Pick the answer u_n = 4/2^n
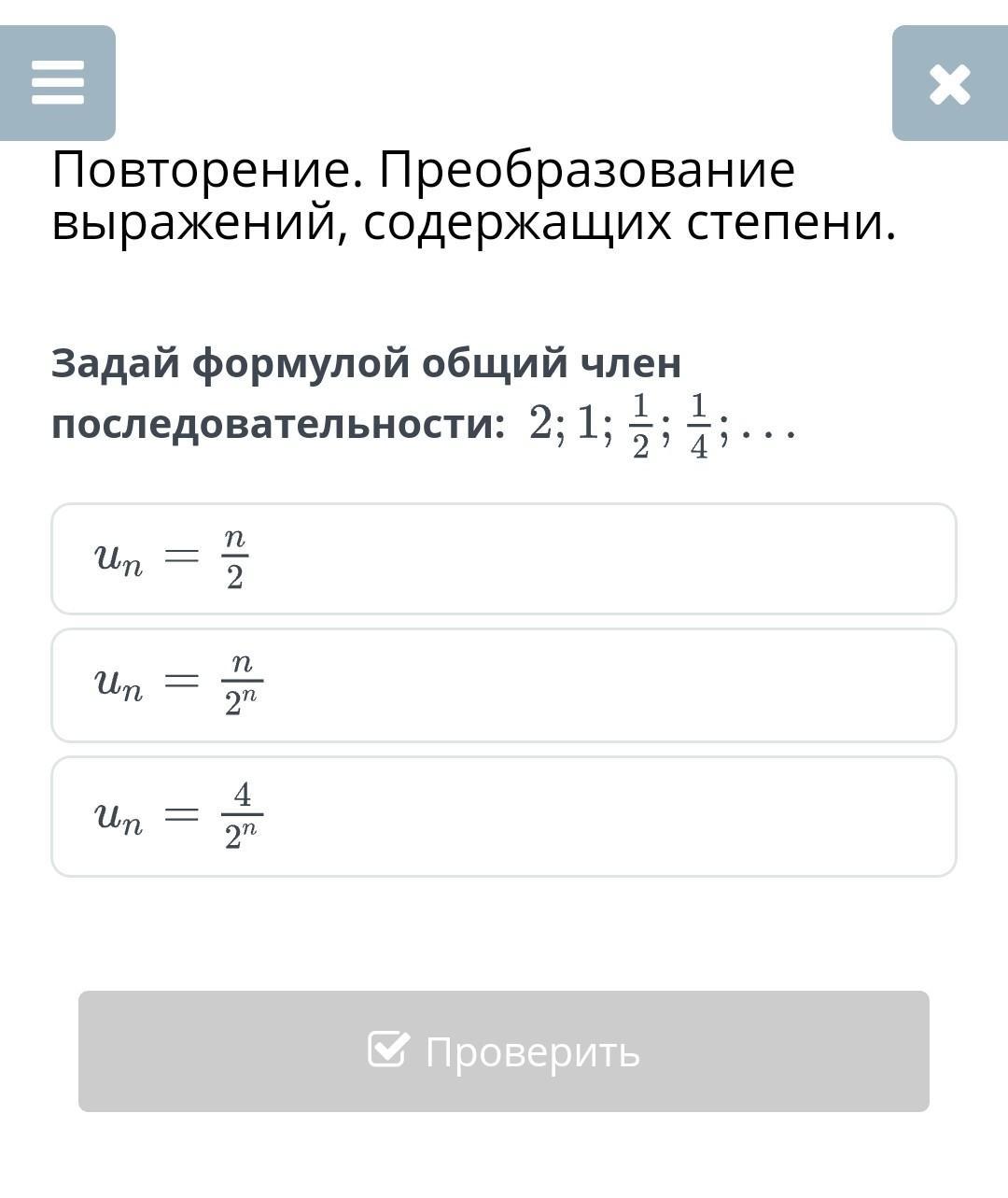Image resolution: width=1008 pixels, height=1198 pixels. (x=503, y=816)
